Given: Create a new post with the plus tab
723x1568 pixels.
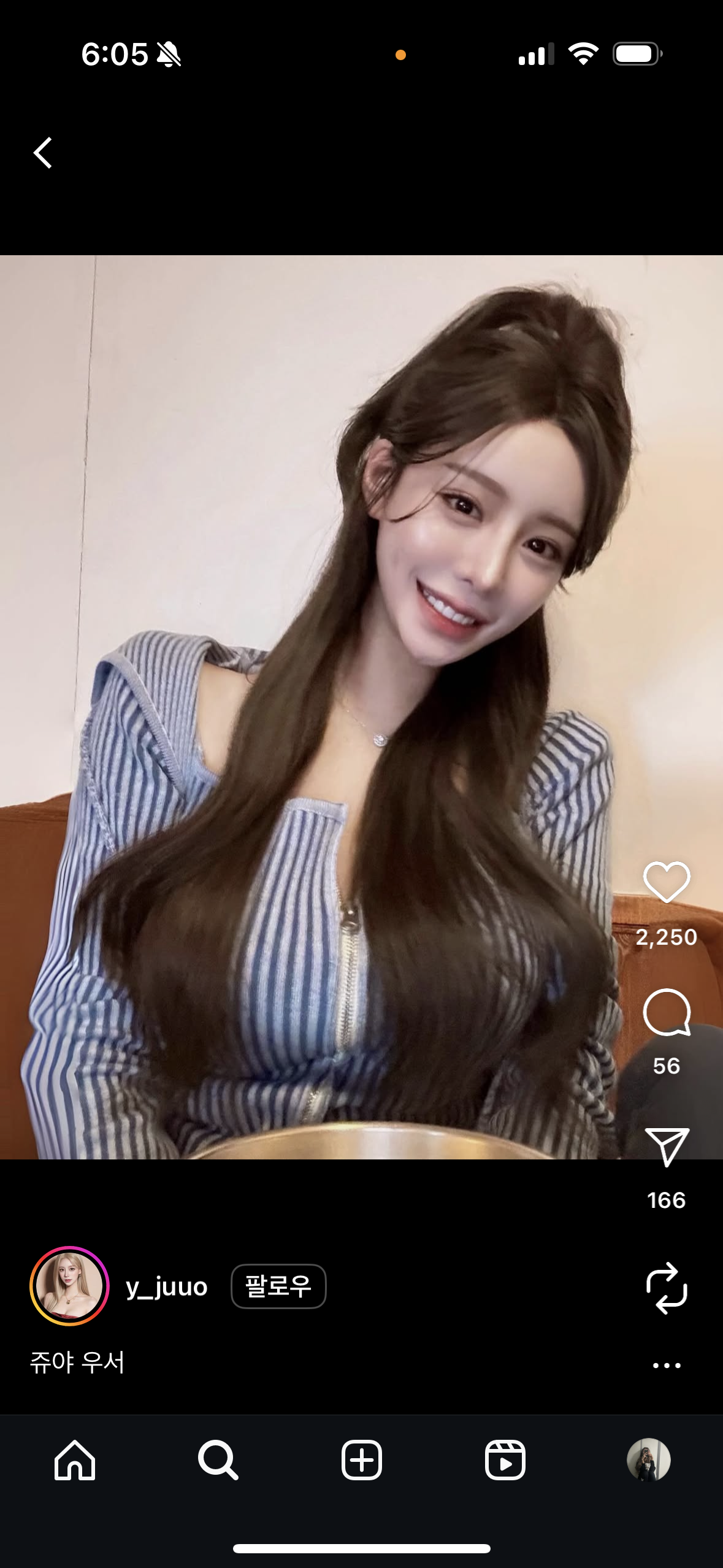Looking at the screenshot, I should click(x=361, y=1460).
